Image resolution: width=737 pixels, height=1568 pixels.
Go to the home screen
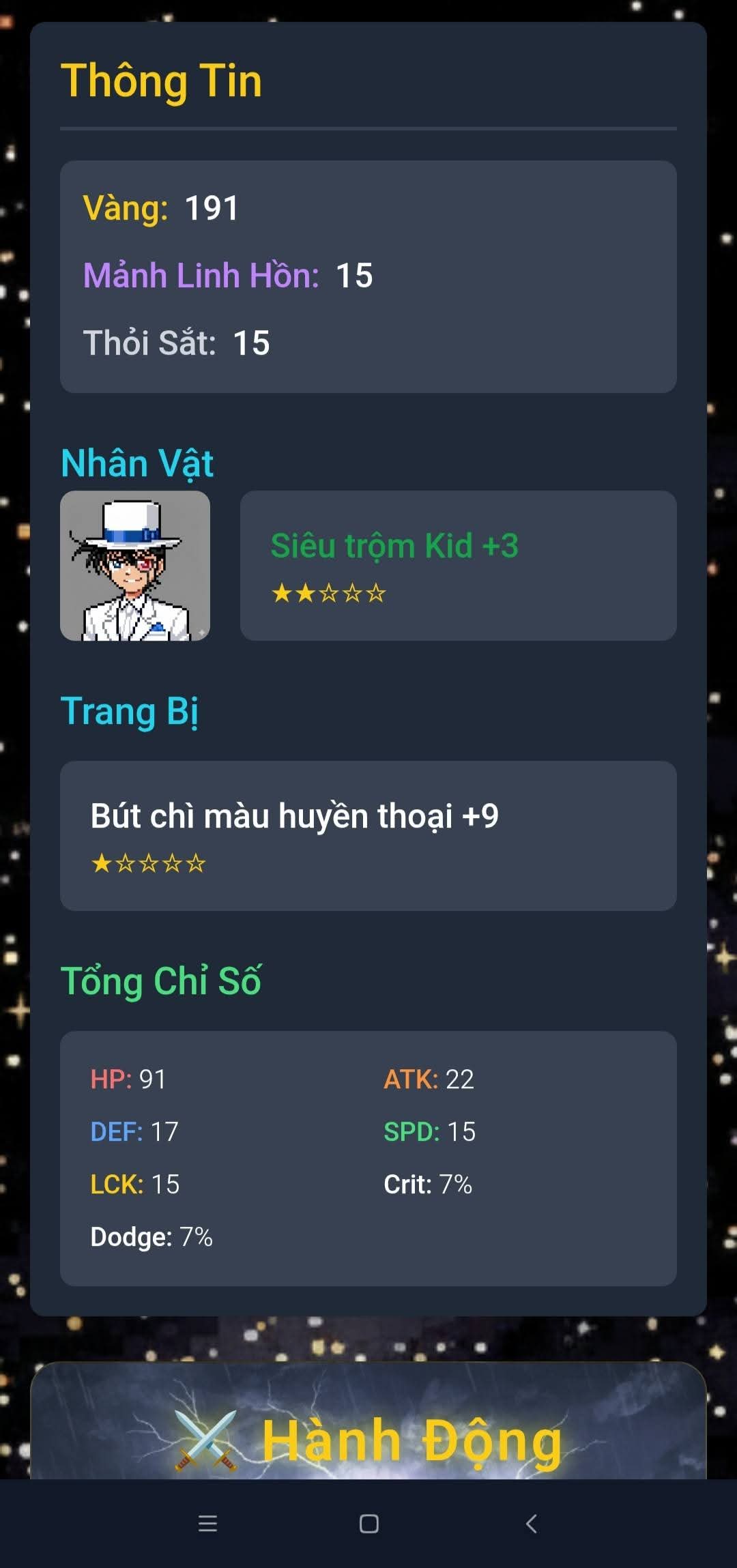click(369, 1524)
